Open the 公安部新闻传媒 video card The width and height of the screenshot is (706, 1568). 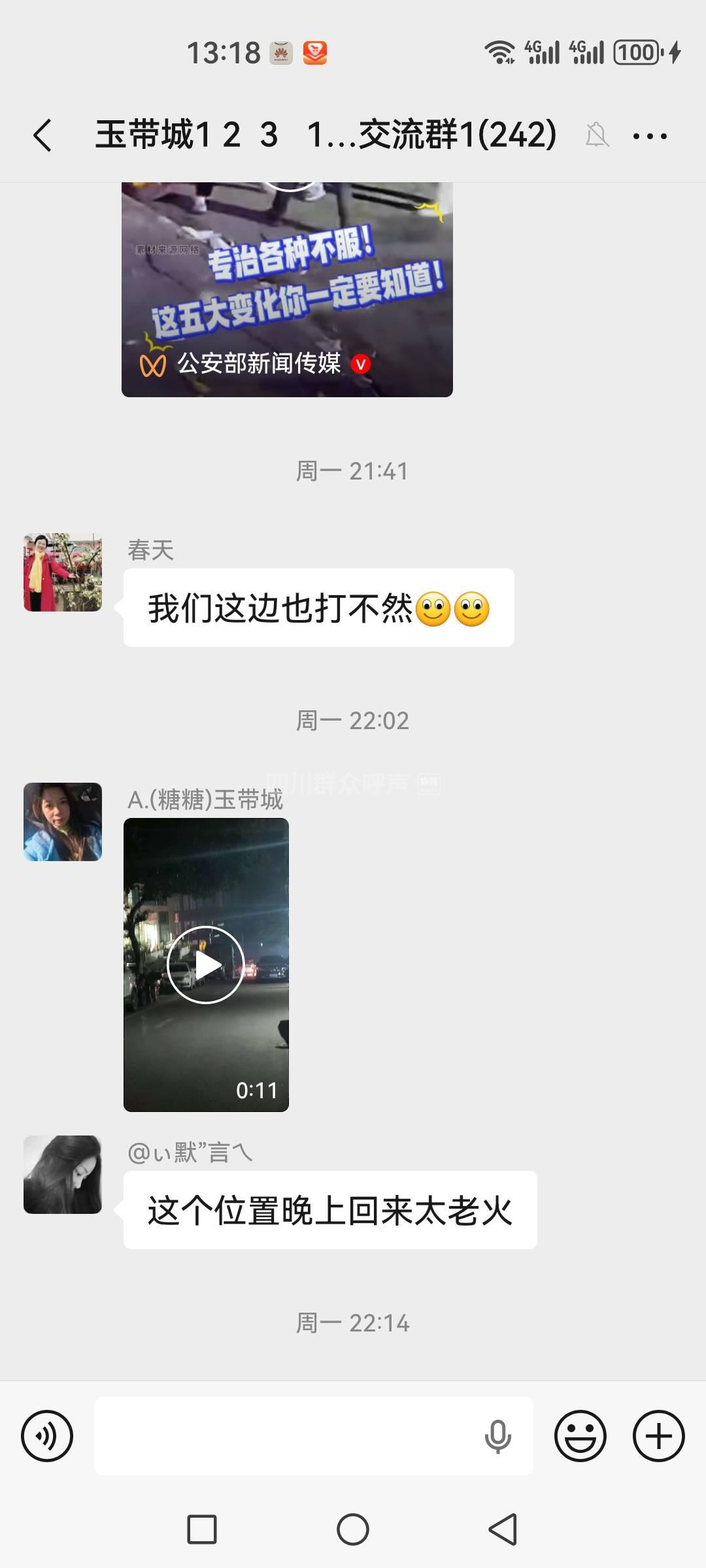coord(287,291)
